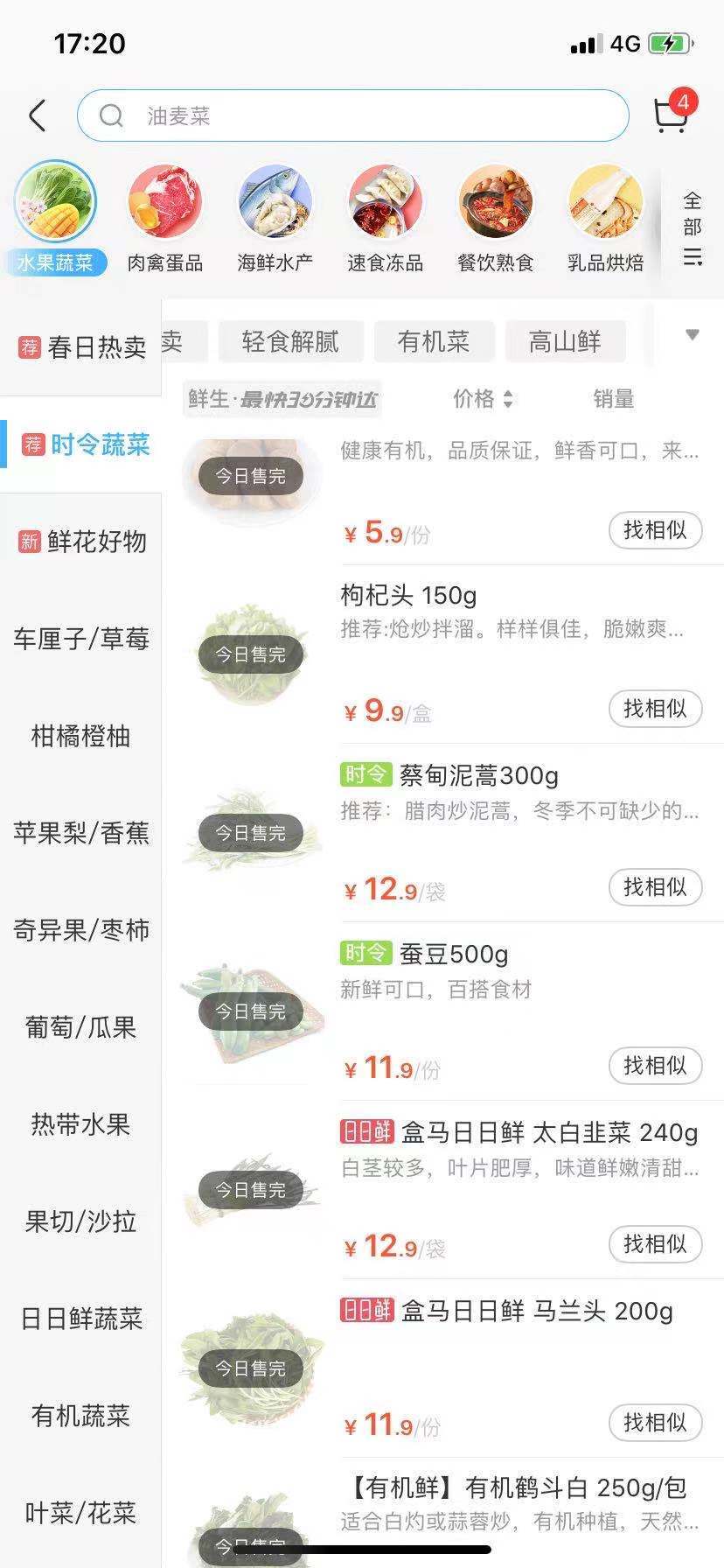Viewport: 724px width, 1568px height.
Task: Filter by the 有机菜 chip
Action: click(x=434, y=341)
